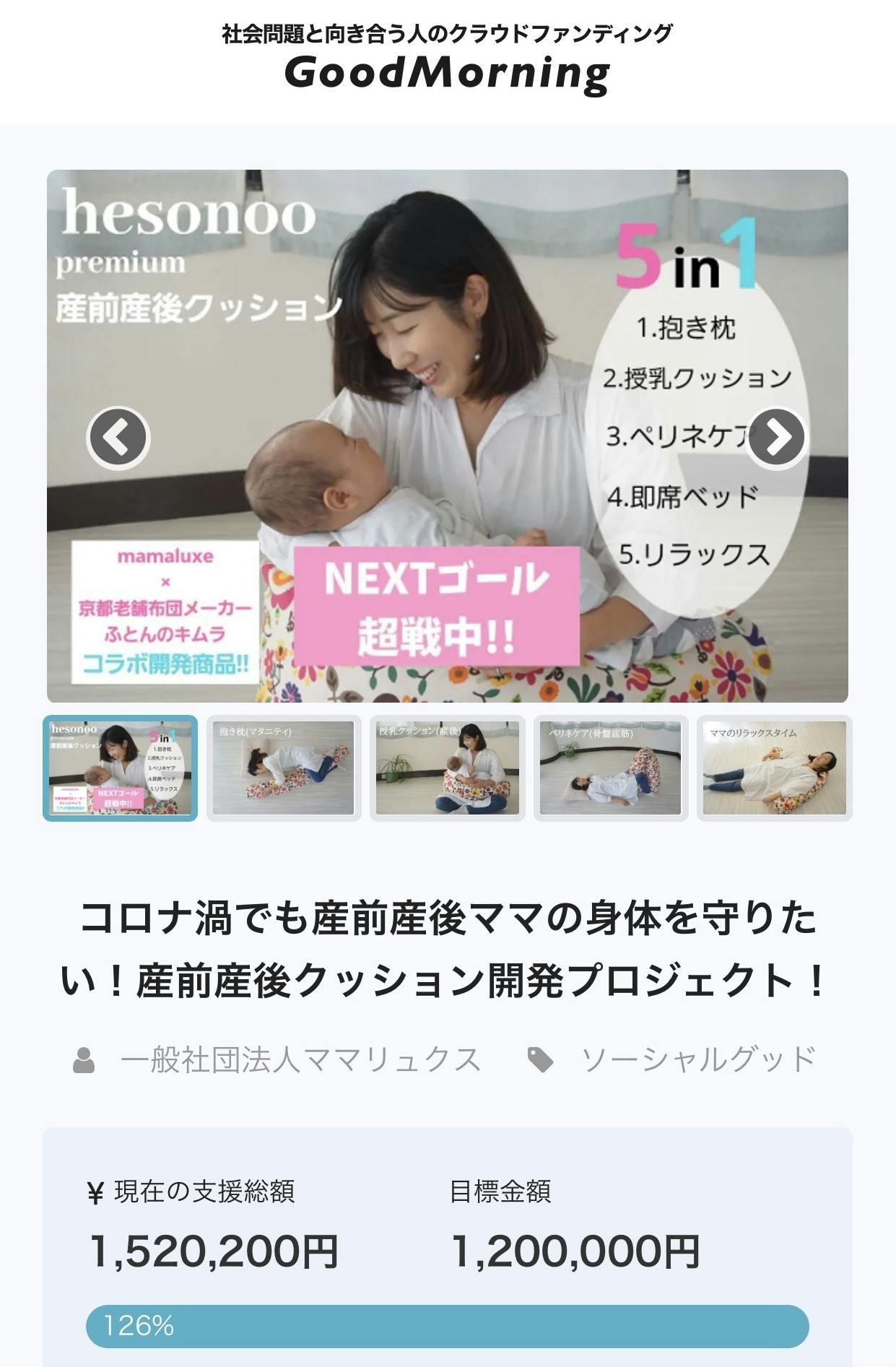This screenshot has height=1367, width=896.
Task: Select the 授乳クッション thumbnail
Action: 447,768
